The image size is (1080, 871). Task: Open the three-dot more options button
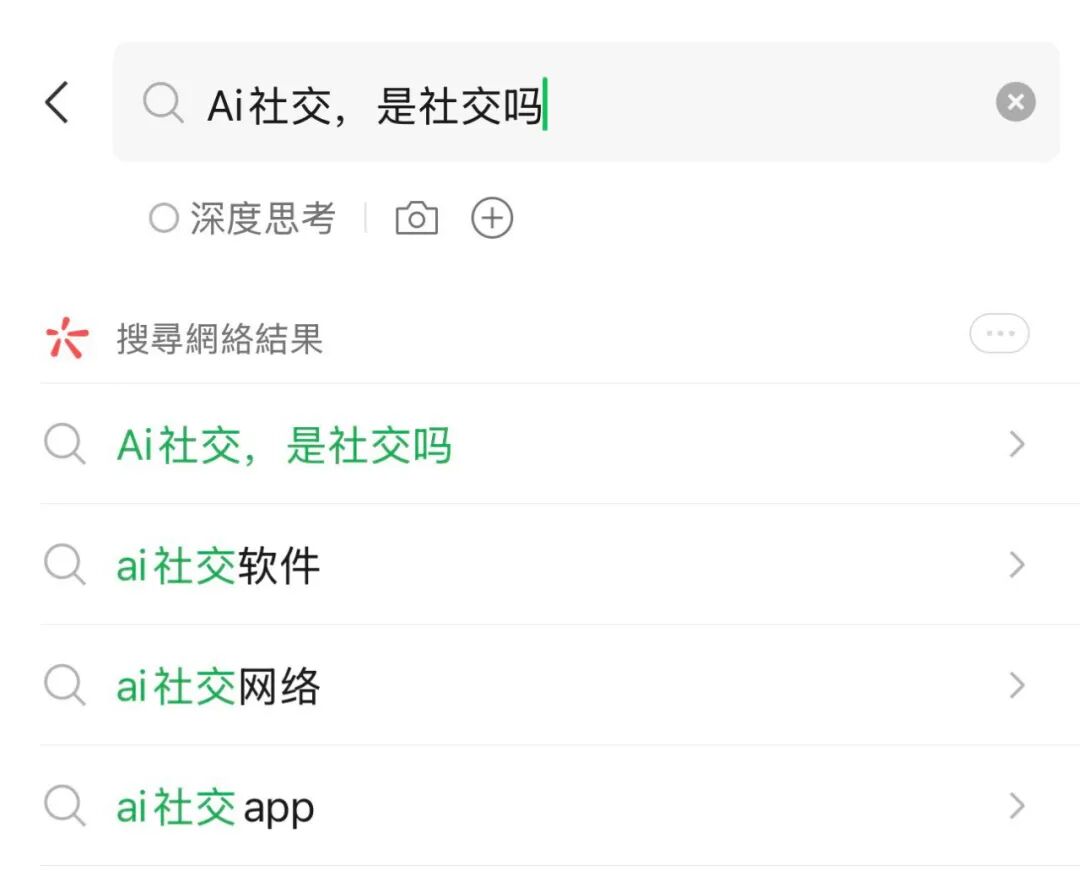click(998, 334)
